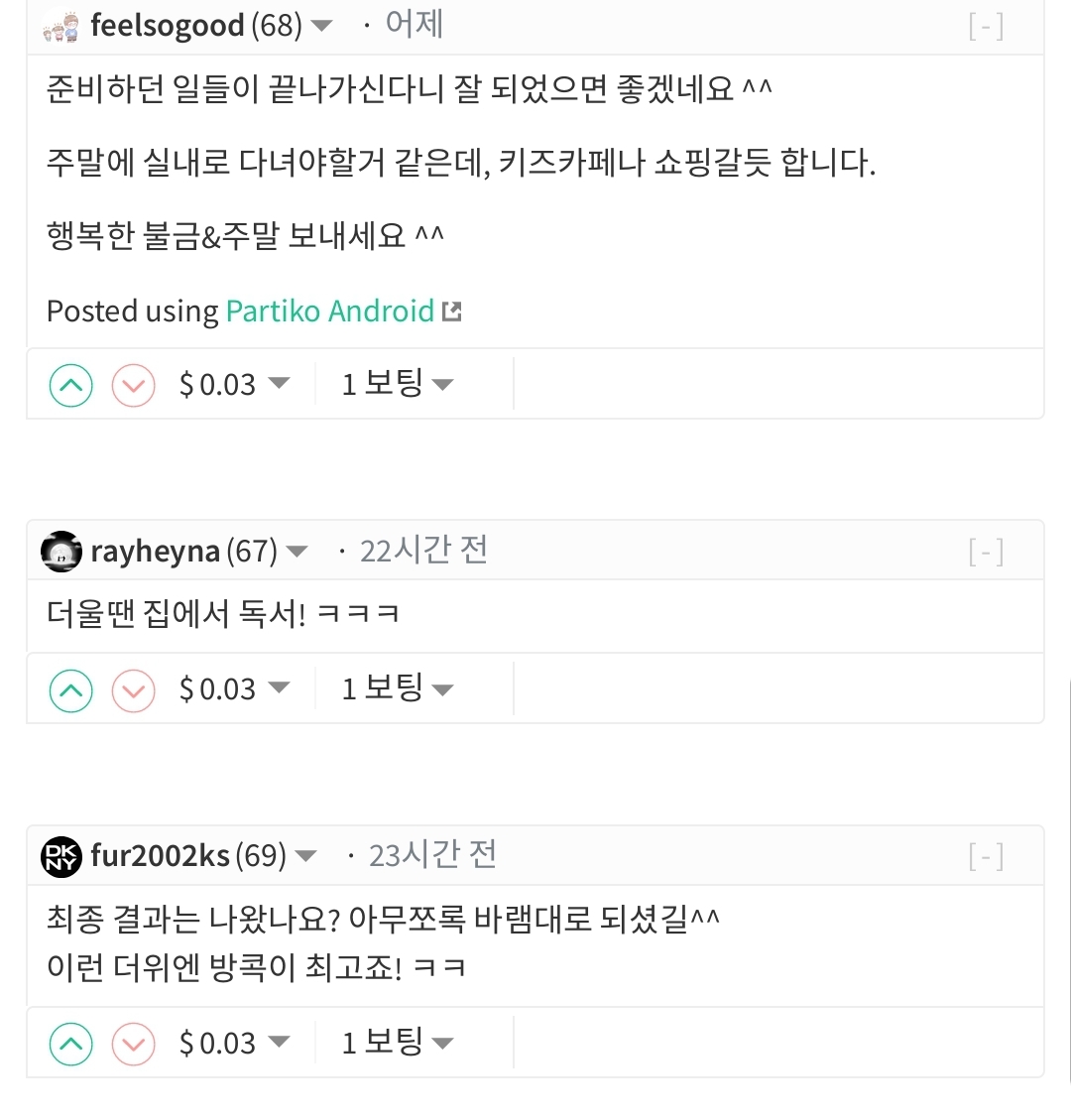Upvote rayheyna's comment
This screenshot has height=1120, width=1071.
[x=70, y=689]
